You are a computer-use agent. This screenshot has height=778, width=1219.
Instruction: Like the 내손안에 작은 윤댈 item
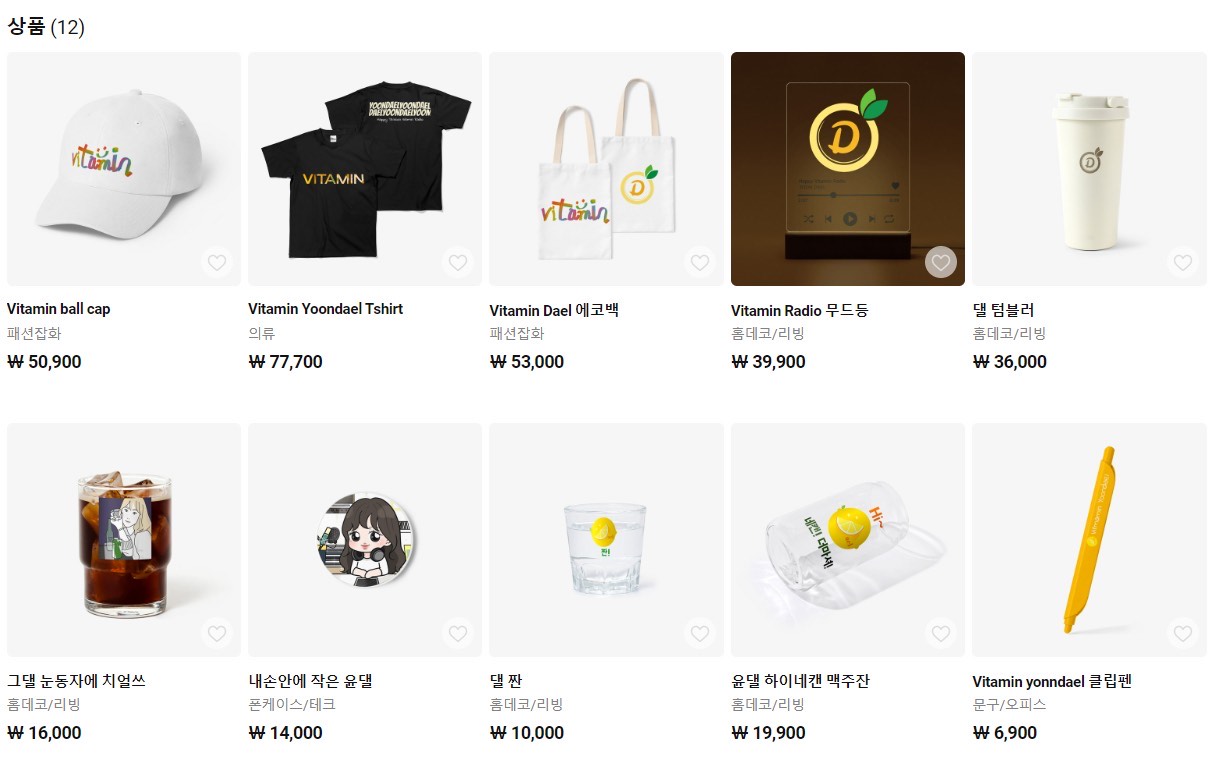(458, 633)
